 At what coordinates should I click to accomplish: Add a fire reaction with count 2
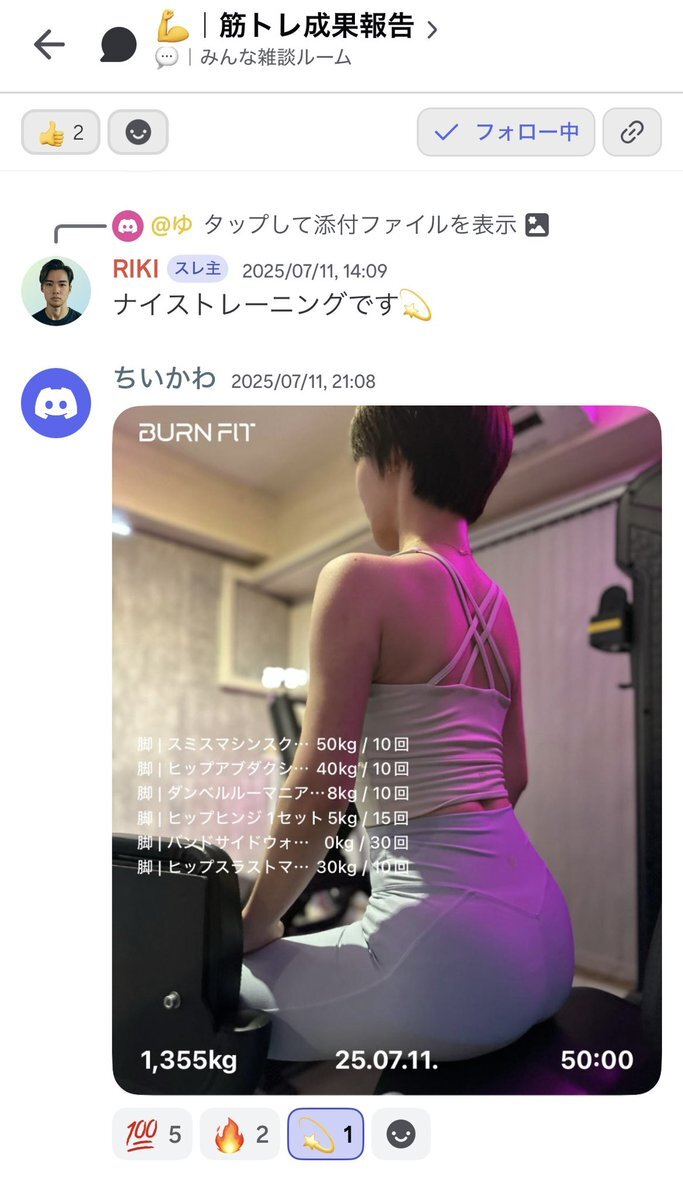click(240, 1134)
